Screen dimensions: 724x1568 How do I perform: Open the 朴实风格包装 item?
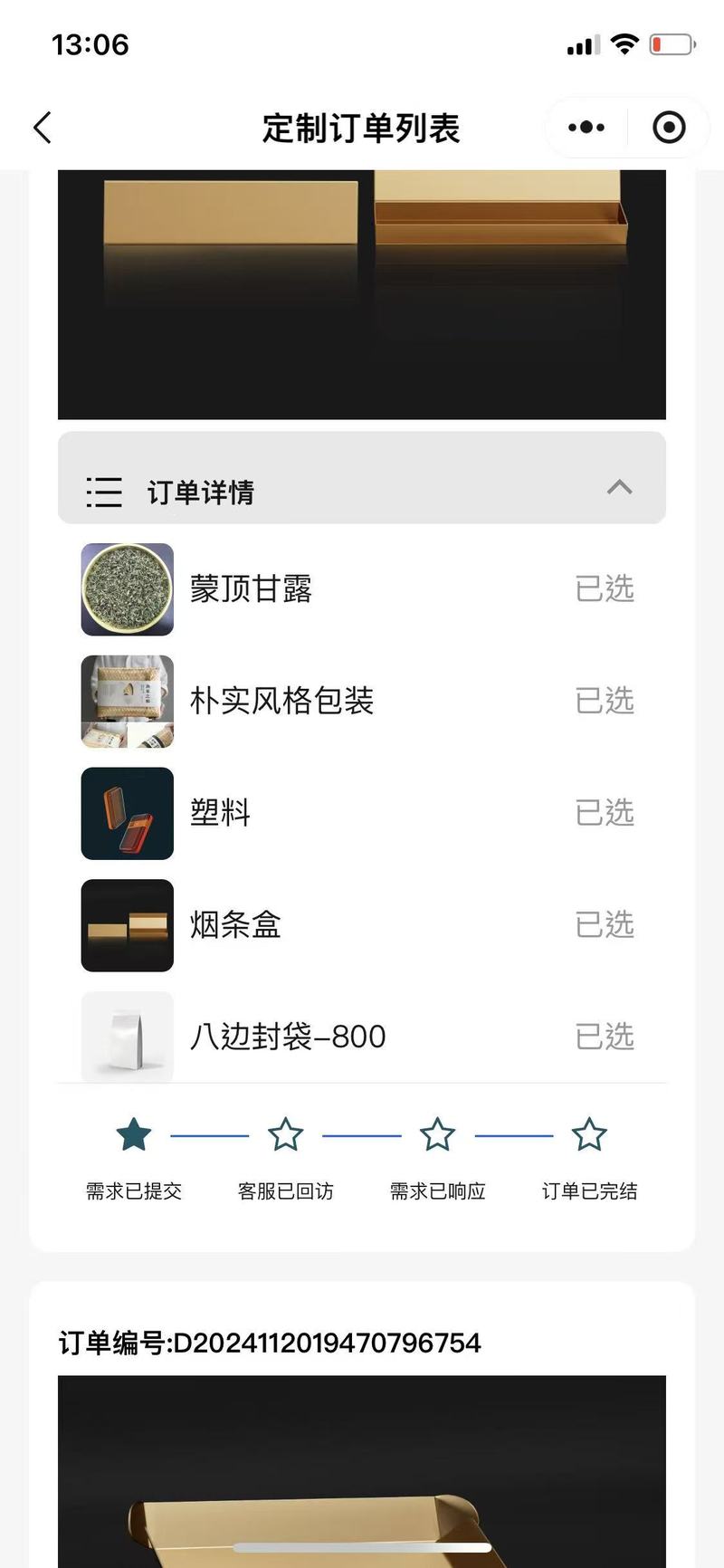click(281, 701)
